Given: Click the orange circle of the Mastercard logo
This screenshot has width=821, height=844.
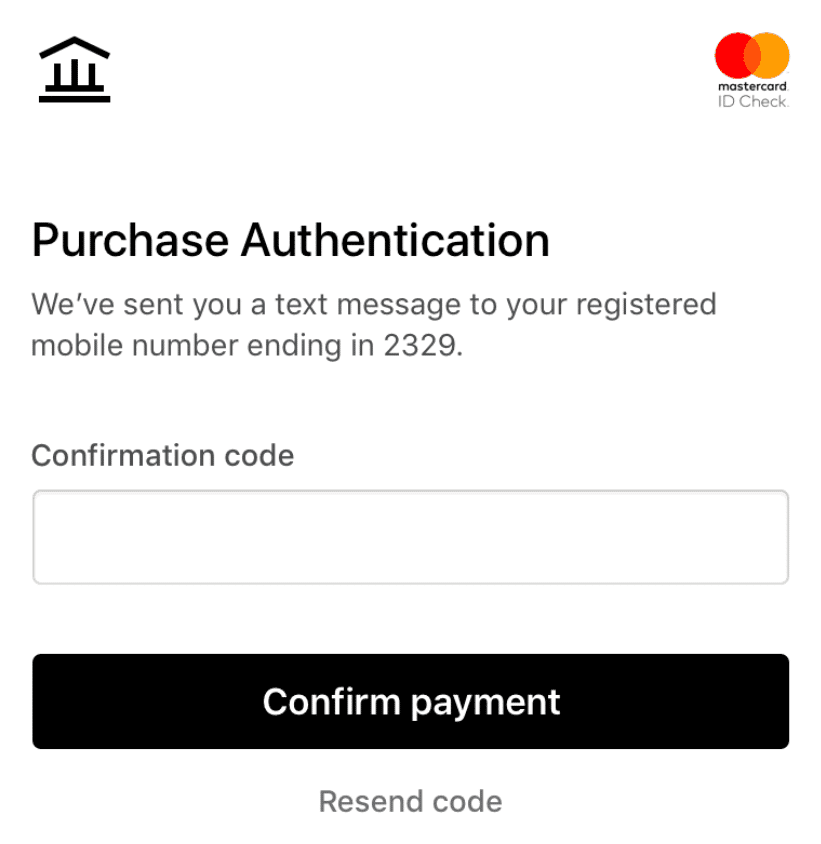Looking at the screenshot, I should [x=767, y=55].
